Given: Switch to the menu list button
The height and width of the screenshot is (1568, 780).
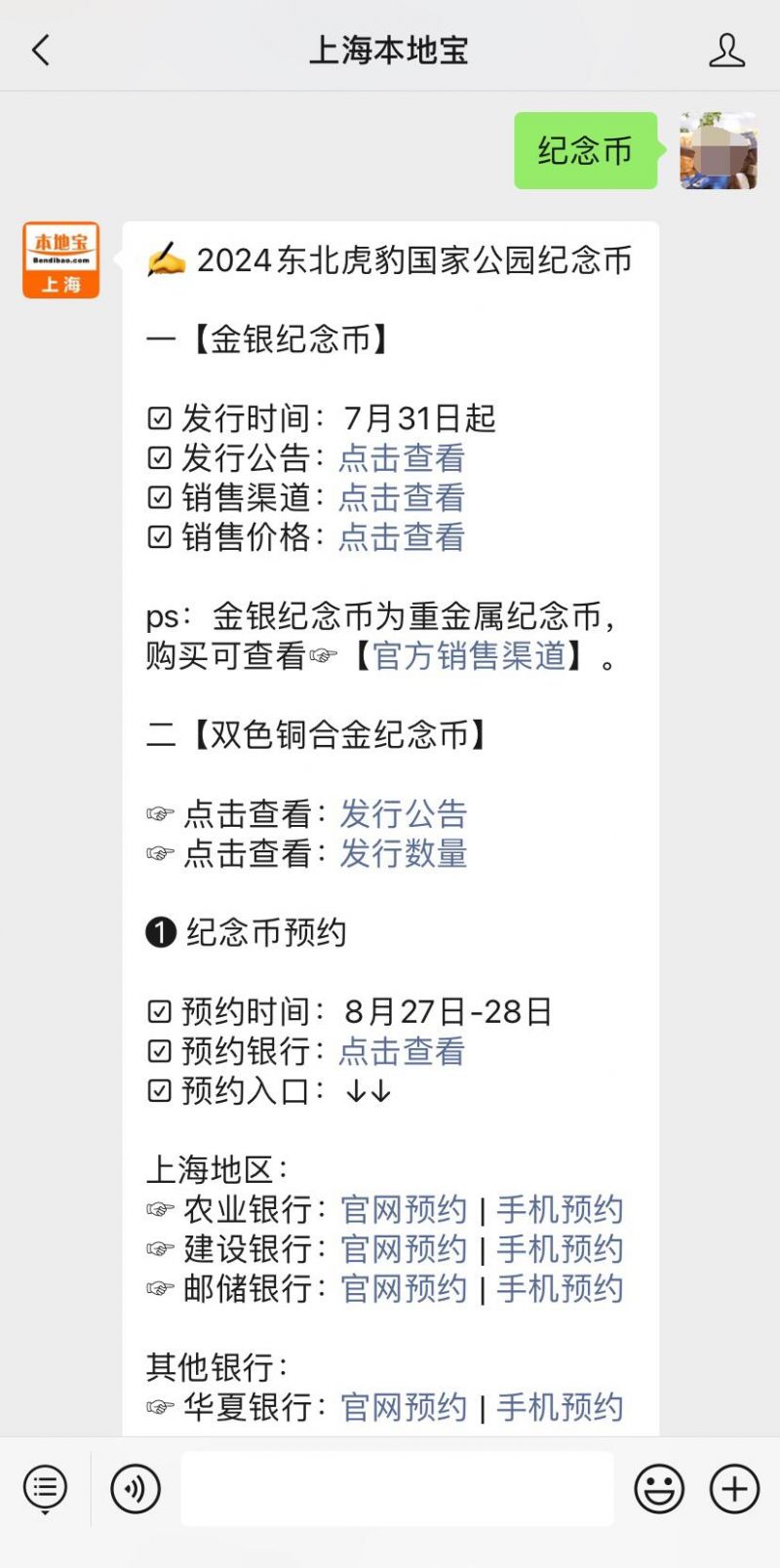Looking at the screenshot, I should pyautogui.click(x=45, y=1489).
